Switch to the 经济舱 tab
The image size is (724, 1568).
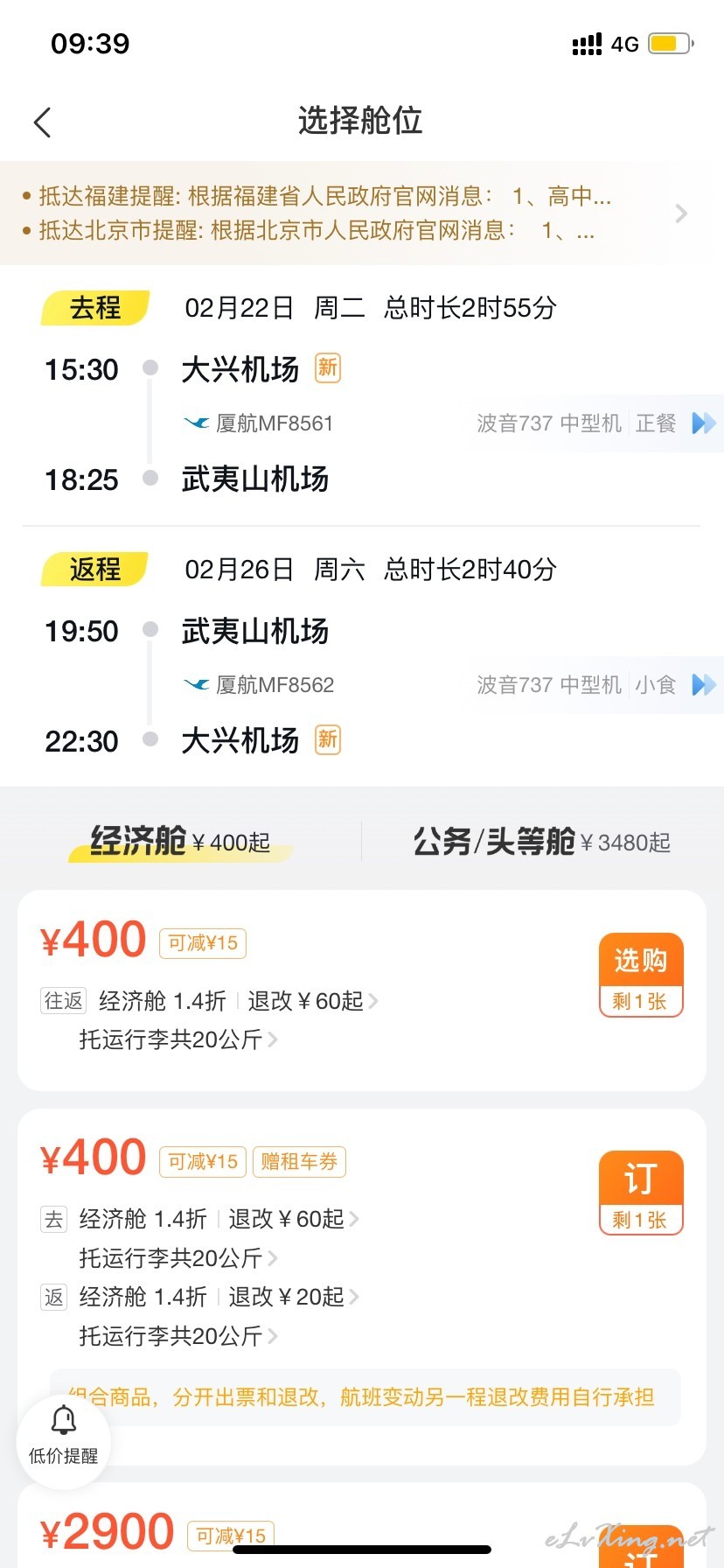tap(180, 842)
